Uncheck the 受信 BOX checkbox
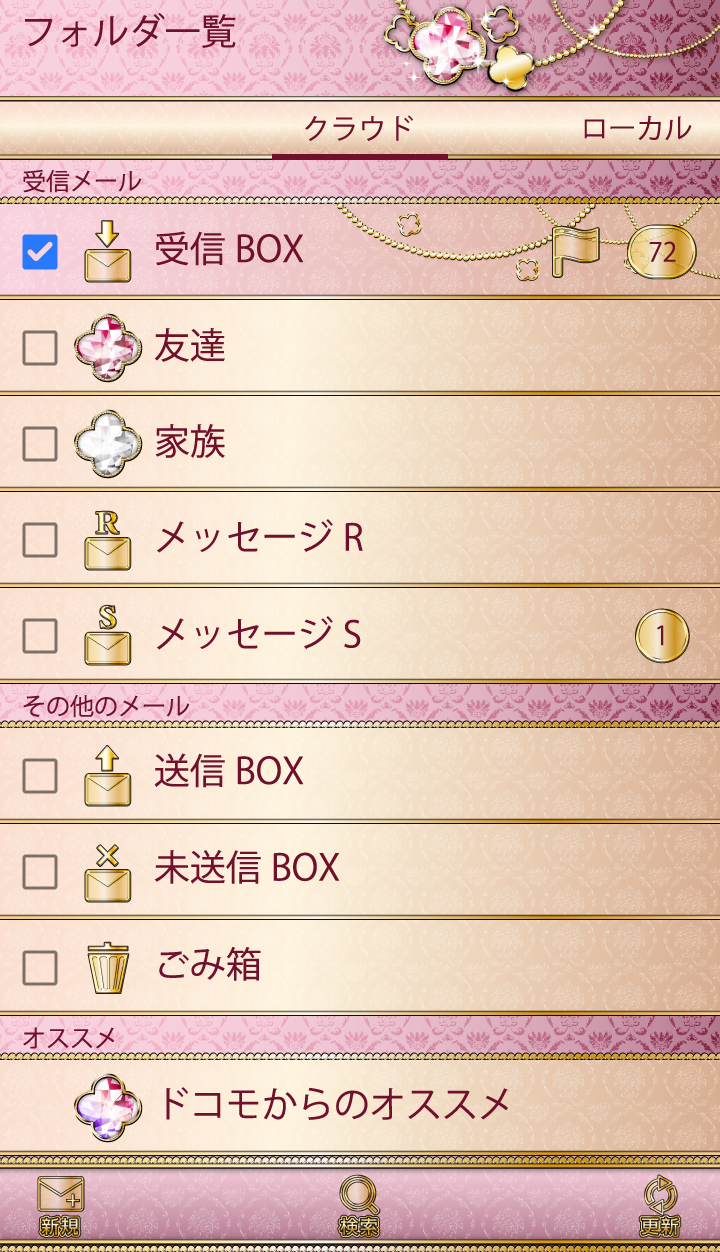 [40, 251]
